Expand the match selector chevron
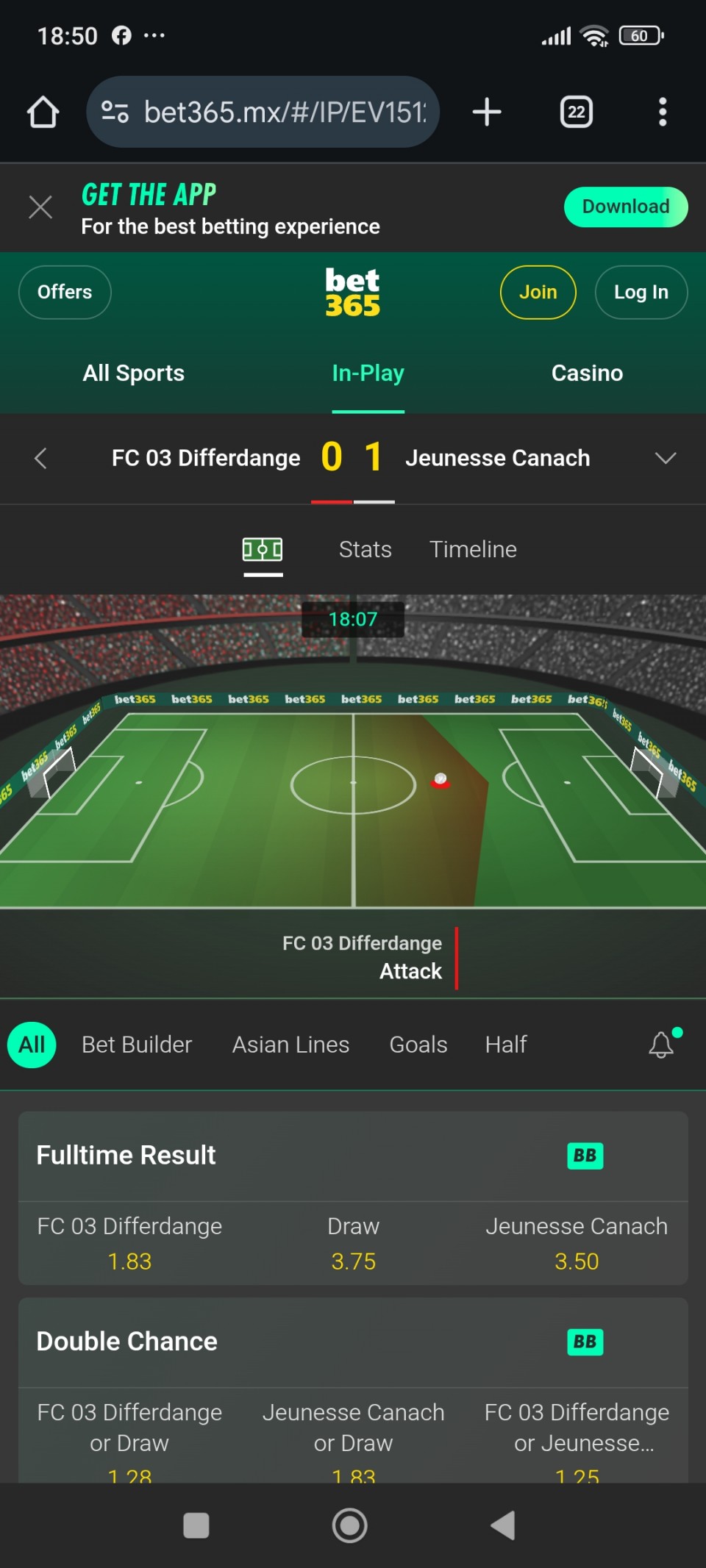 [x=665, y=458]
